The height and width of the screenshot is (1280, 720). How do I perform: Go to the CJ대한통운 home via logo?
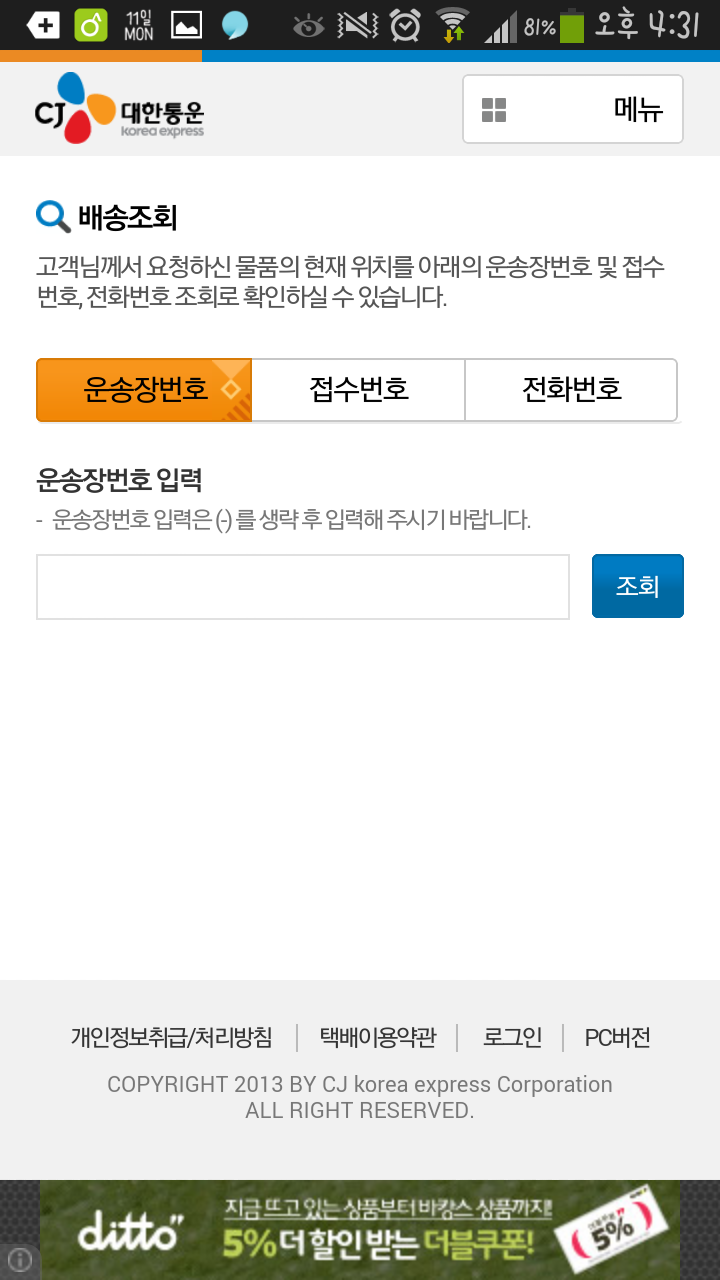tap(119, 108)
